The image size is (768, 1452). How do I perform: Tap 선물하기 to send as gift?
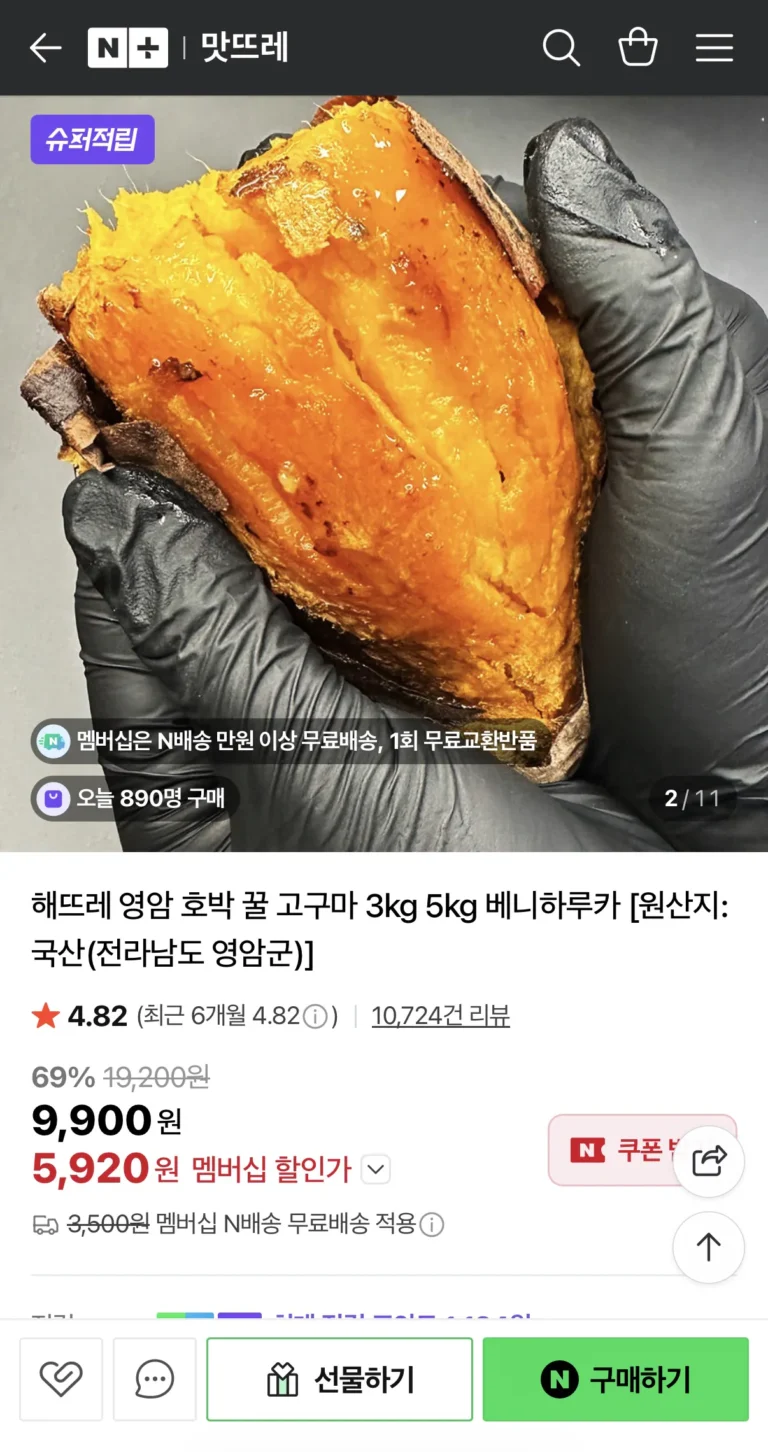pos(339,1380)
